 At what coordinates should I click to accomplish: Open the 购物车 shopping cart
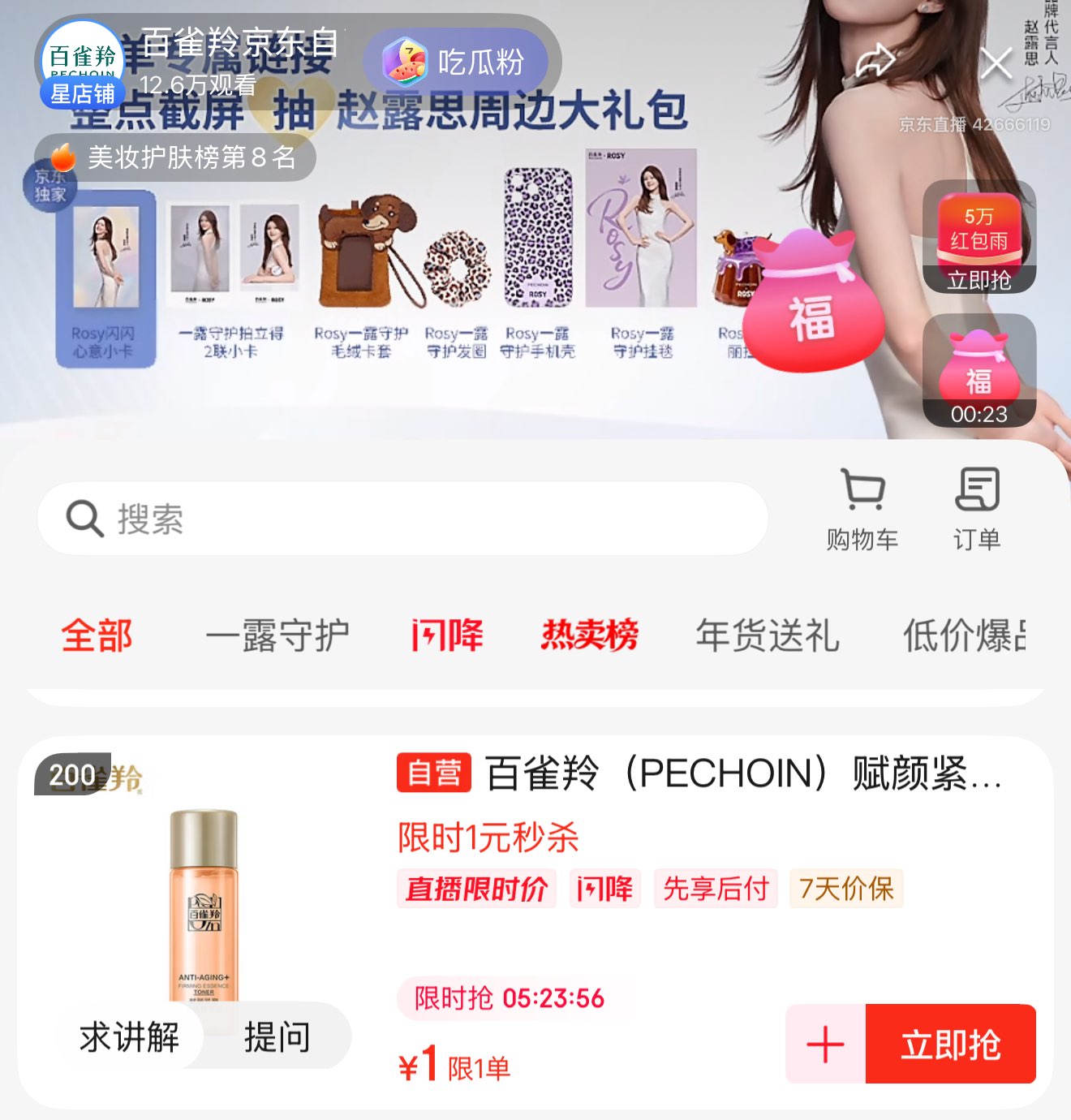[862, 509]
